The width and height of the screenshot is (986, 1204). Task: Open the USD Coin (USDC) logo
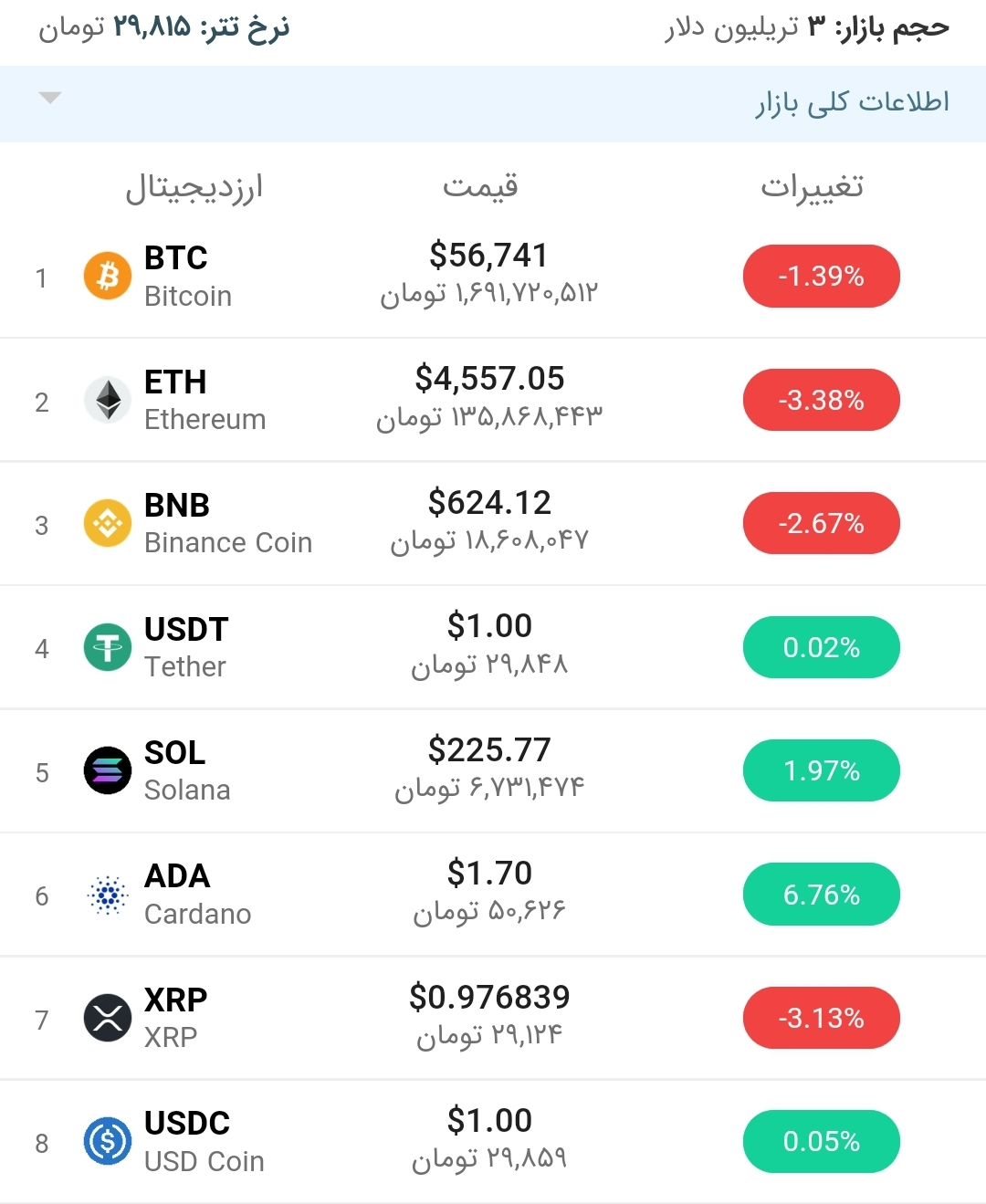pos(107,1141)
